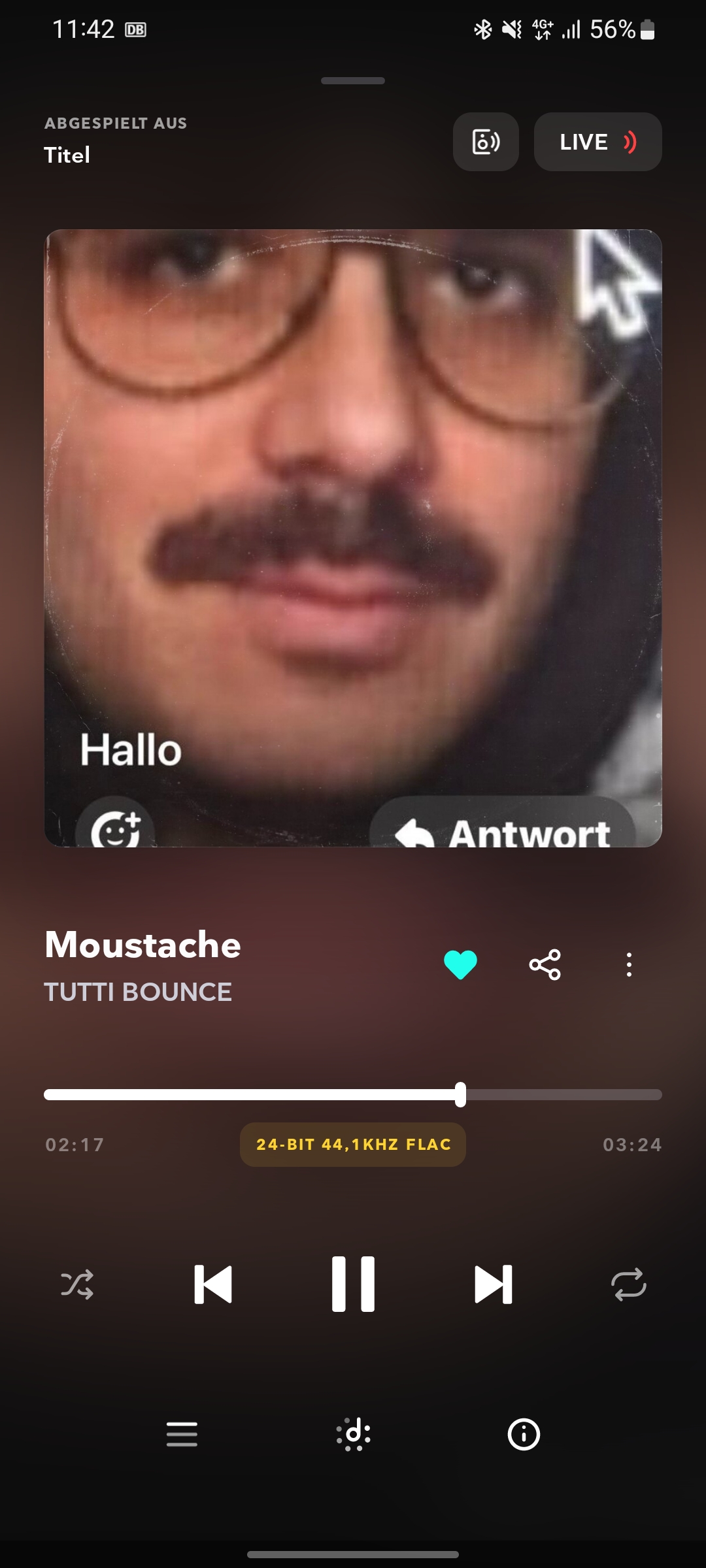Tap the 24-BIT 44,1KHZ FLAC quality badge
Viewport: 706px width, 1568px height.
(353, 1145)
